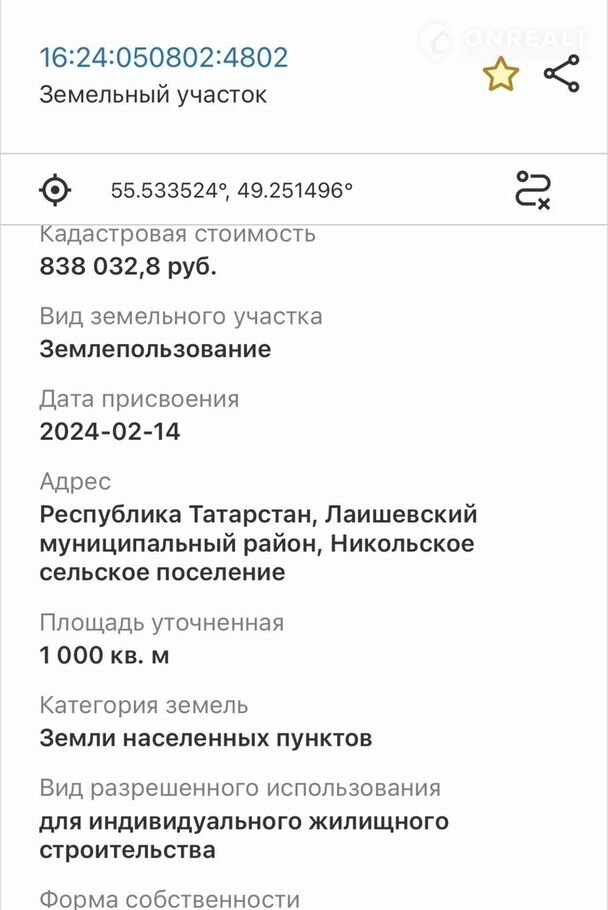Image resolution: width=608 pixels, height=910 pixels.
Task: Tap the route icon beside coordinates
Action: [532, 189]
